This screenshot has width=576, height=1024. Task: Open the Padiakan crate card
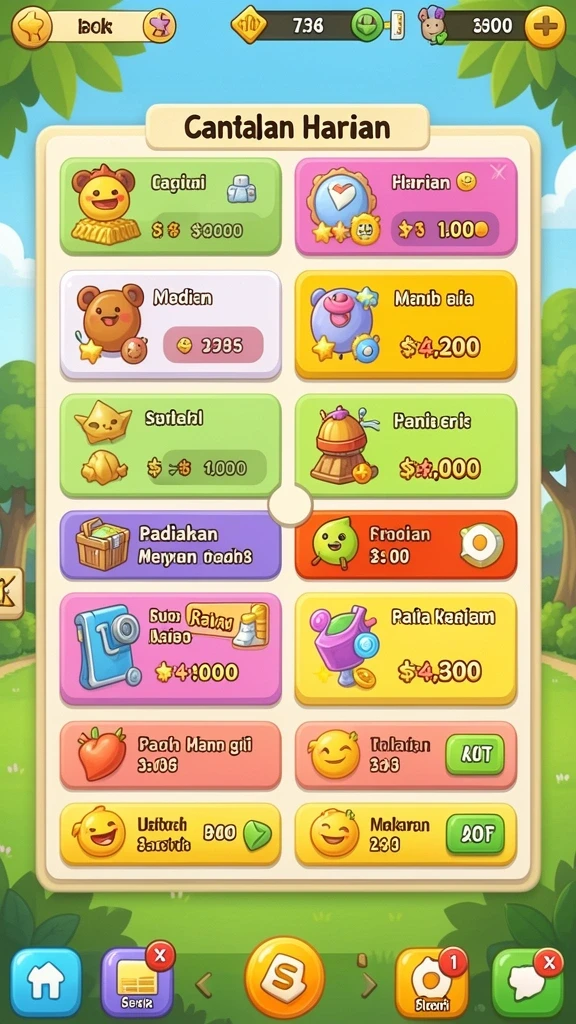170,545
